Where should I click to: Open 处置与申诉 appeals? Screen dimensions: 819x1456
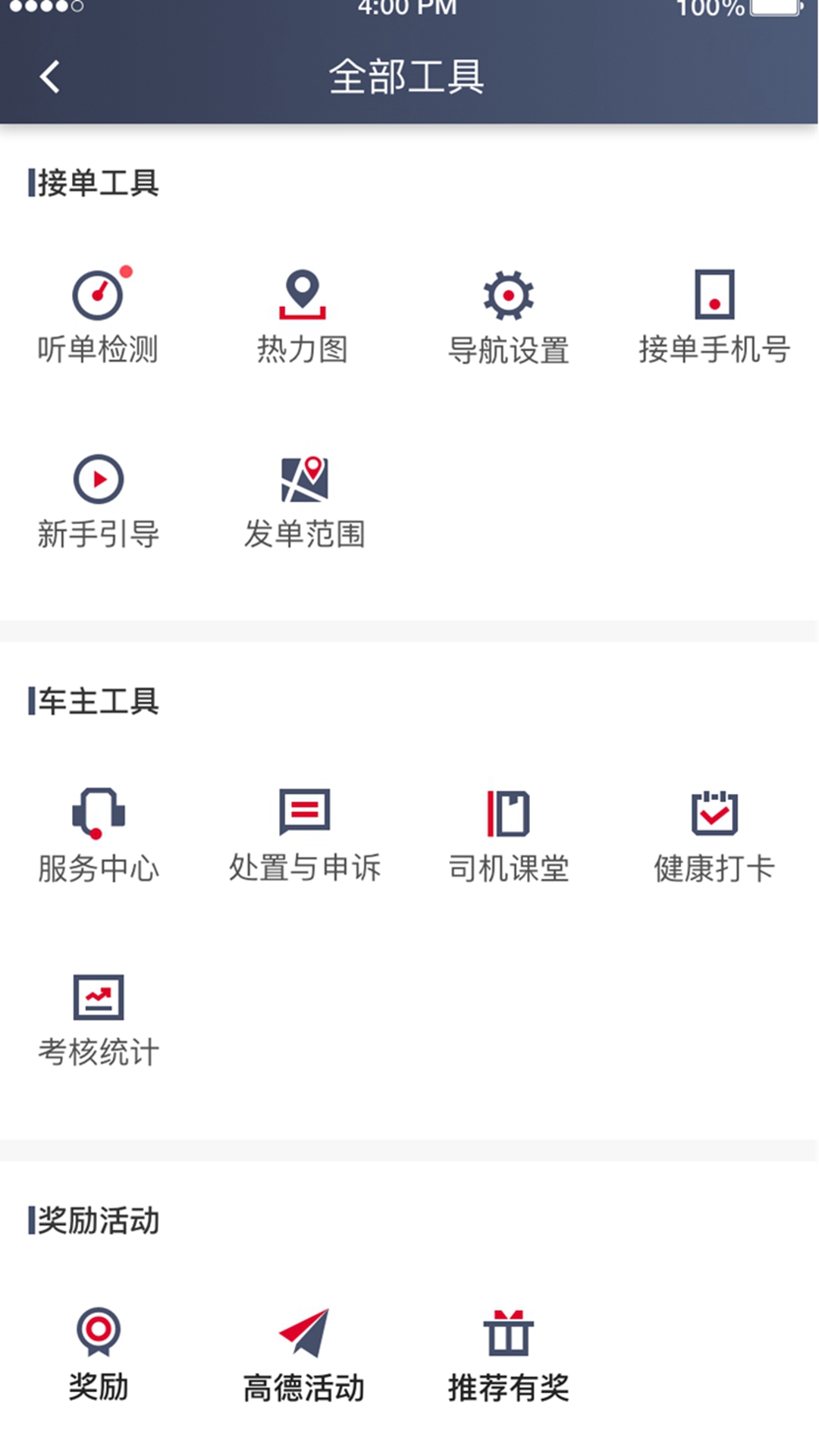304,836
